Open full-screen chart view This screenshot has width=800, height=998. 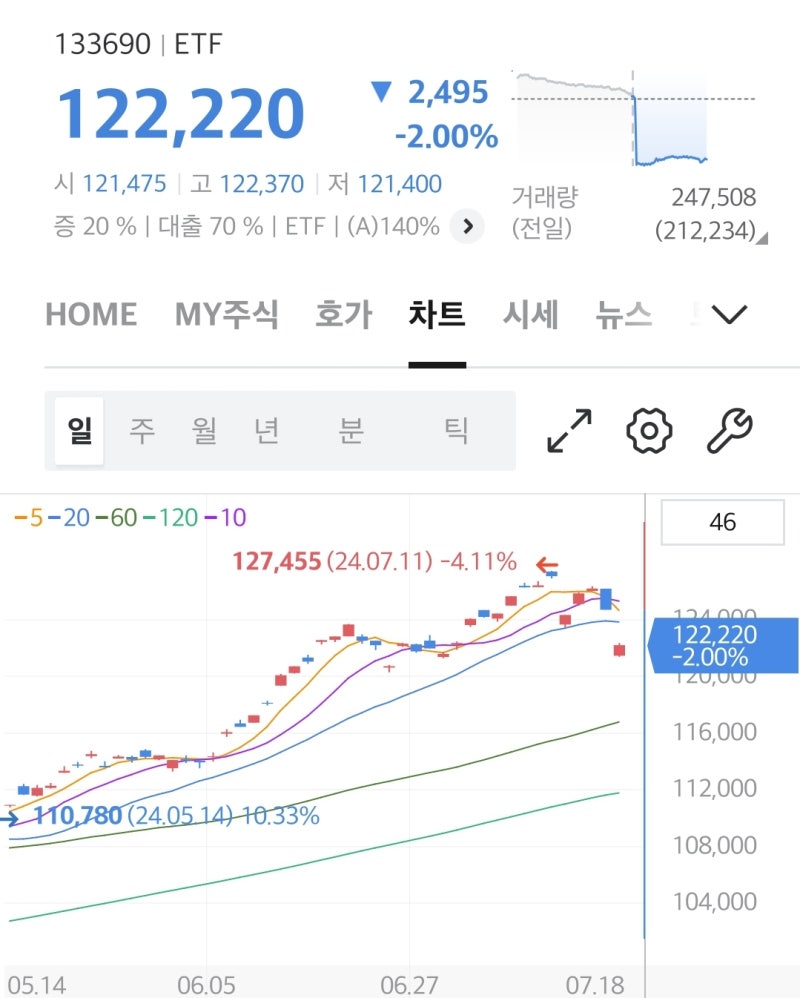567,430
